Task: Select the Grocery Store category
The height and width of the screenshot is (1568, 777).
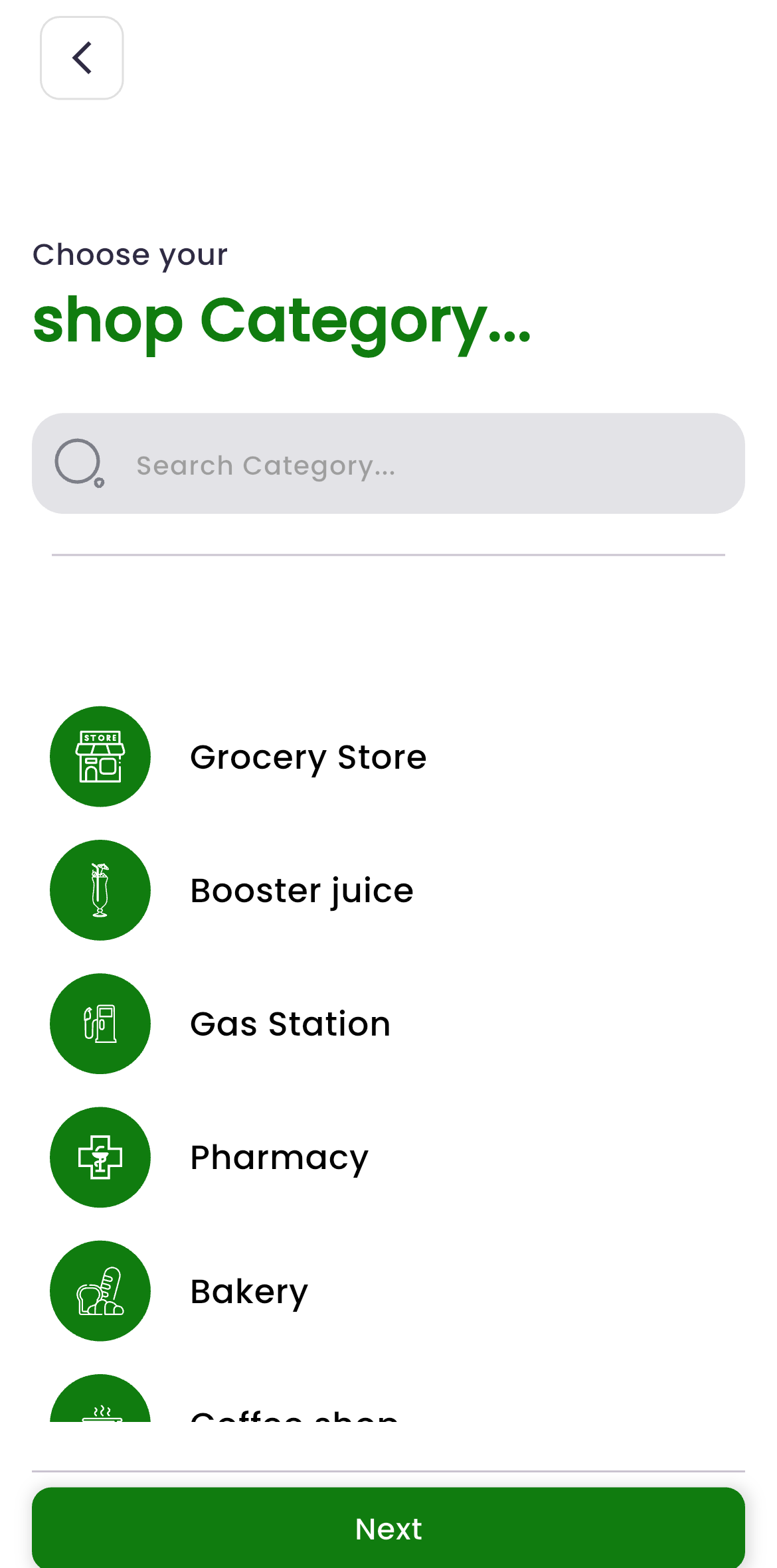Action: (307, 757)
